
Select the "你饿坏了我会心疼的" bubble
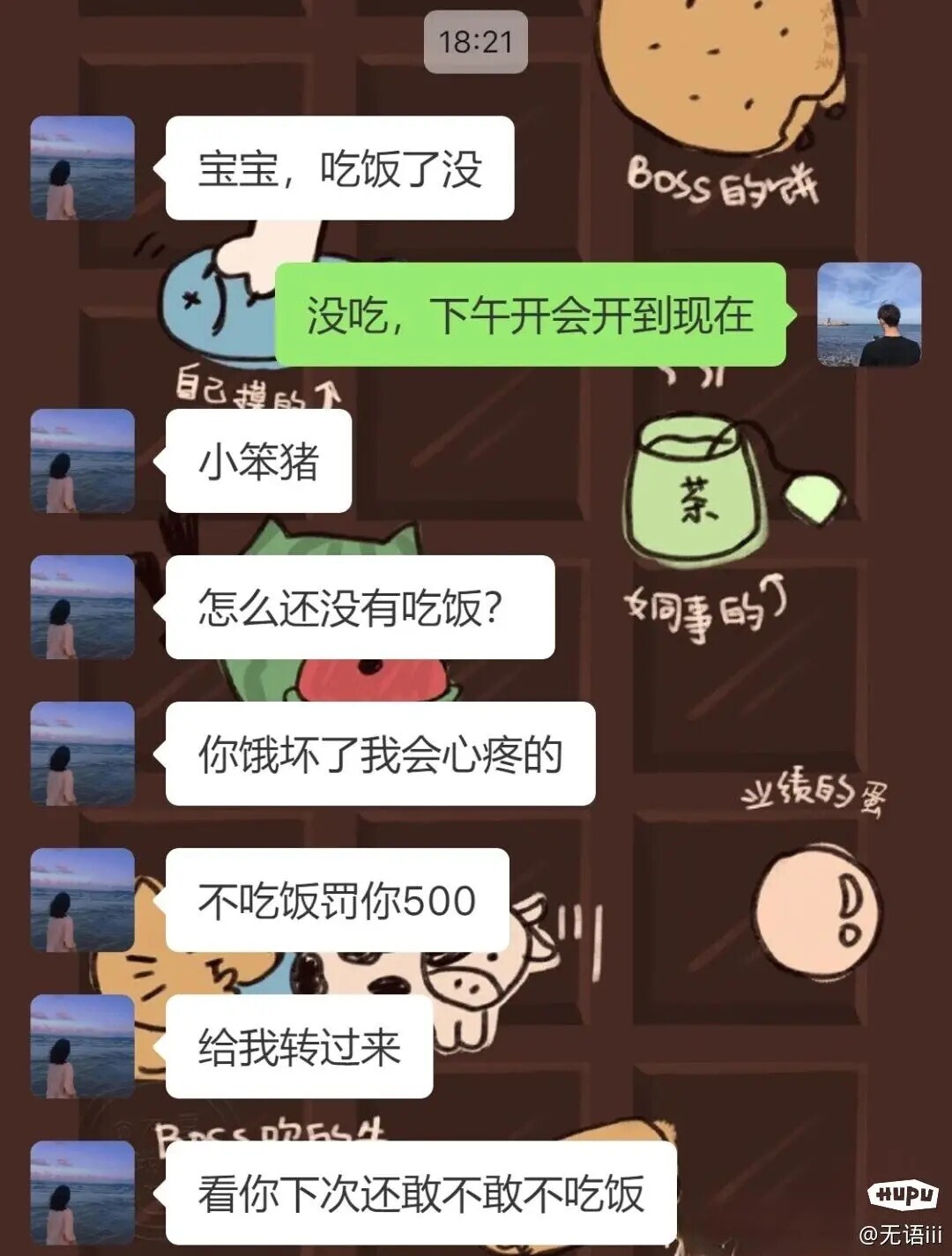[x=379, y=754]
